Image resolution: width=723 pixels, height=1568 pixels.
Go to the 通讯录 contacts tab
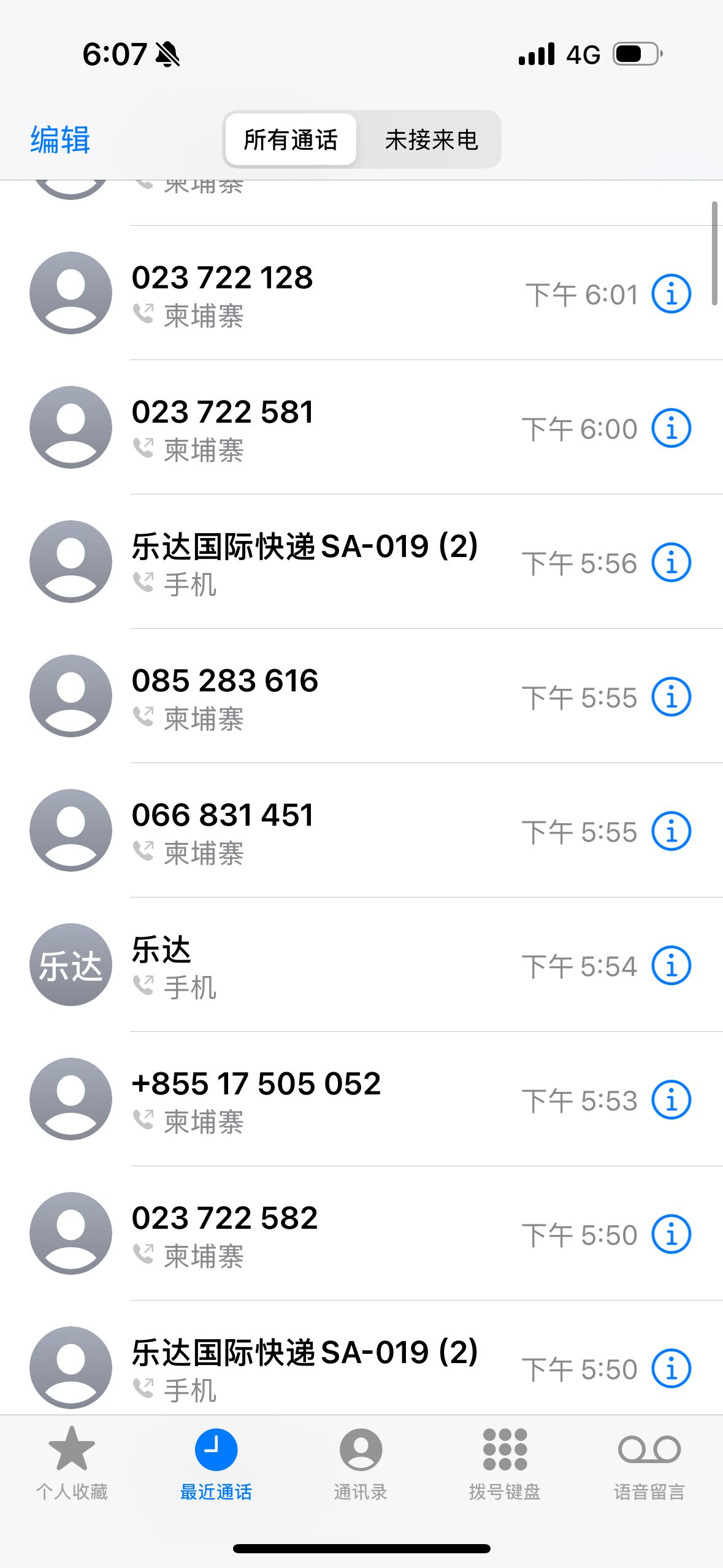click(x=361, y=1463)
